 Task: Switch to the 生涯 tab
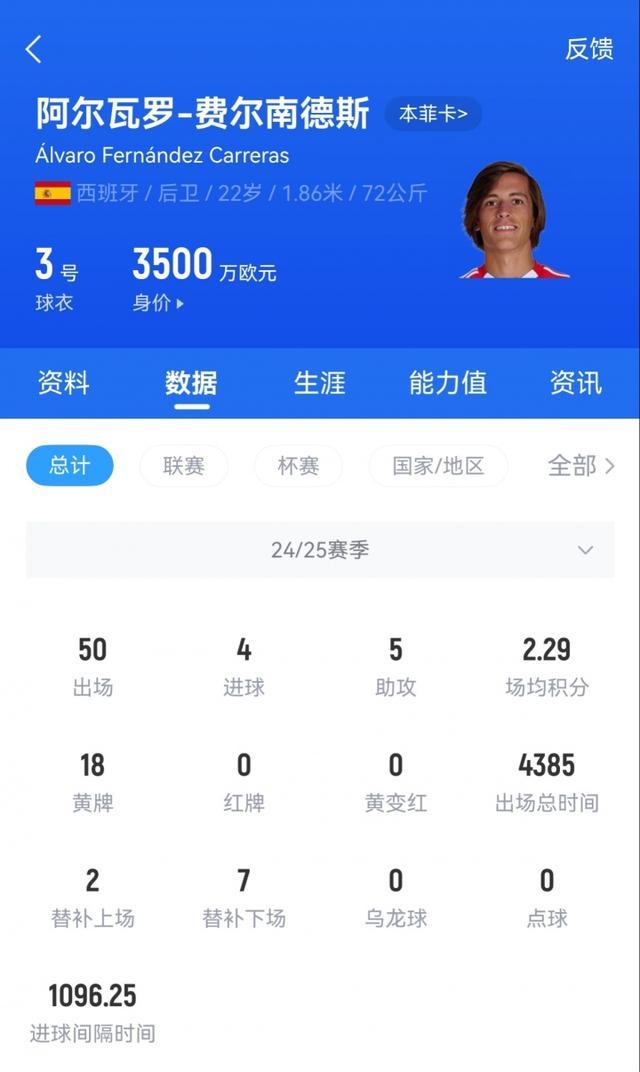coord(319,383)
